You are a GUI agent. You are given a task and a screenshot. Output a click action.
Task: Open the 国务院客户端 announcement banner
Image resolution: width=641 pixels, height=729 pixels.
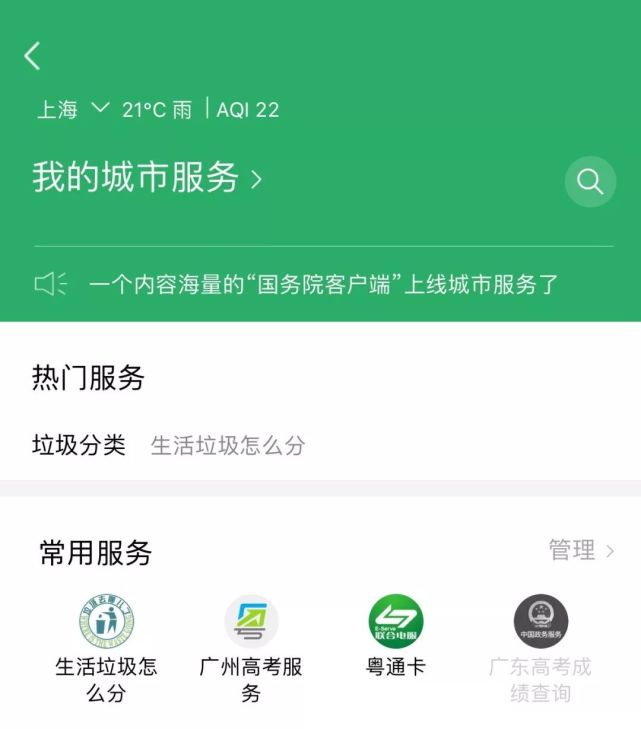(322, 285)
